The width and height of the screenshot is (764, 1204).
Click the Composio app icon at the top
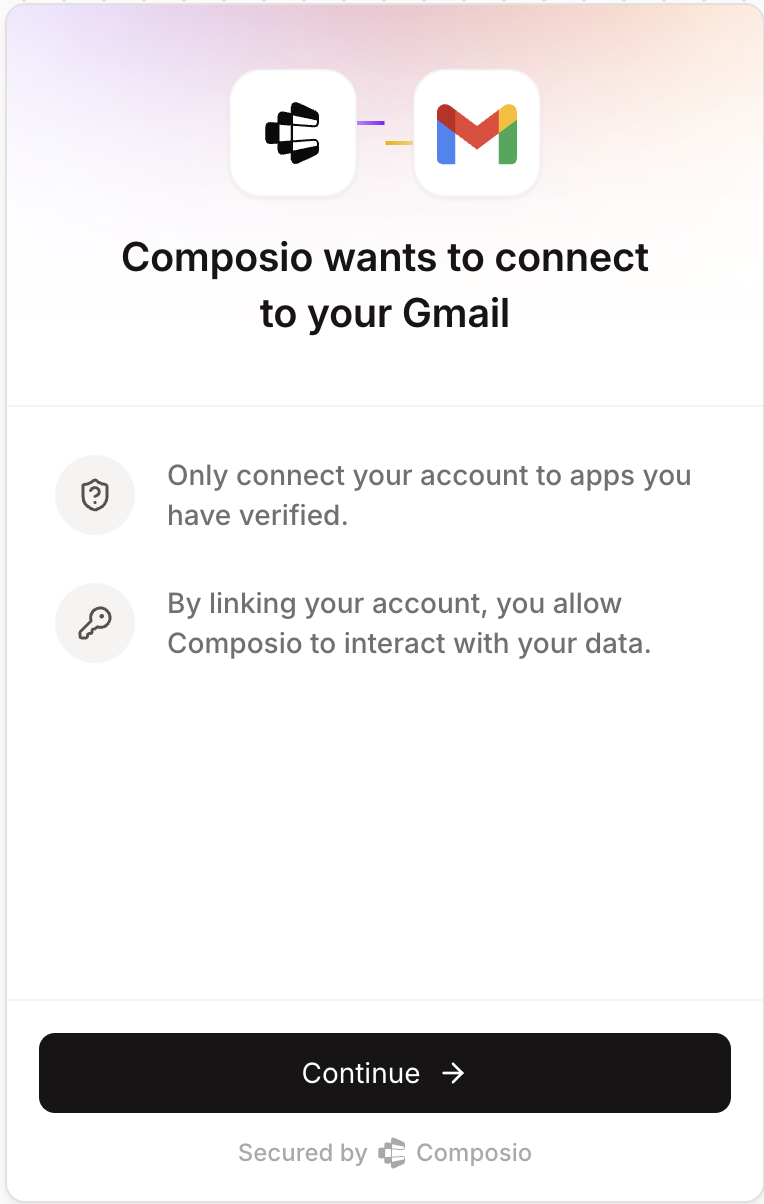click(292, 132)
